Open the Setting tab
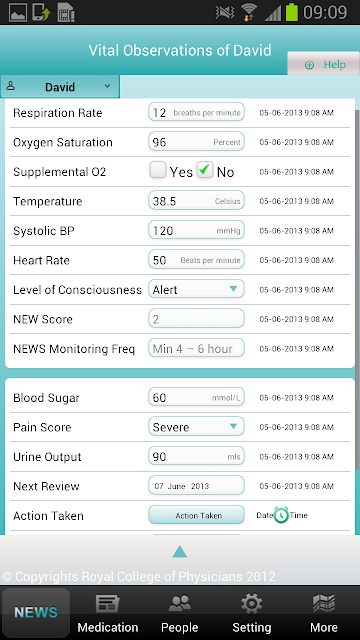360x640 pixels. click(x=251, y=613)
